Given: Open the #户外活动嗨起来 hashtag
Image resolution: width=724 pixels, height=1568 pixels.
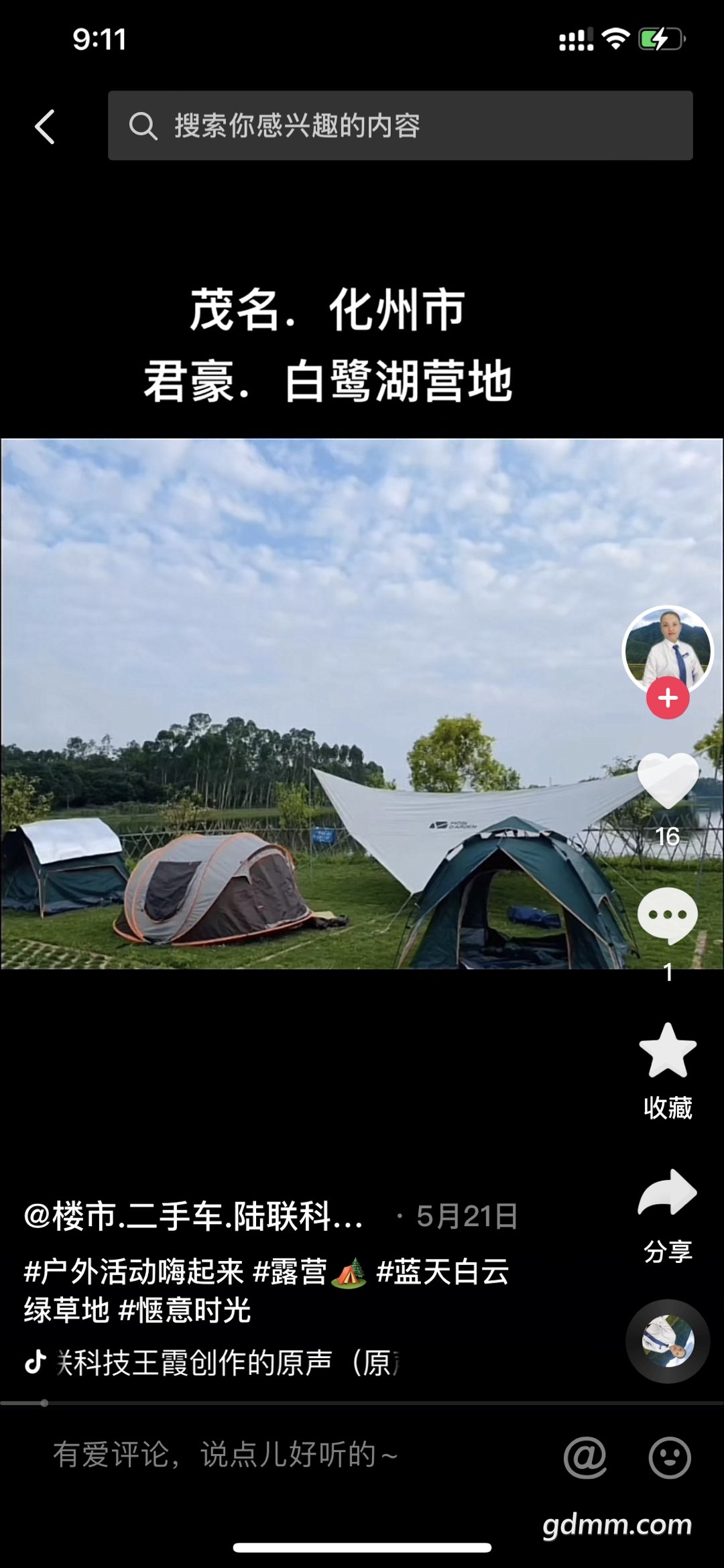Looking at the screenshot, I should (x=134, y=1272).
